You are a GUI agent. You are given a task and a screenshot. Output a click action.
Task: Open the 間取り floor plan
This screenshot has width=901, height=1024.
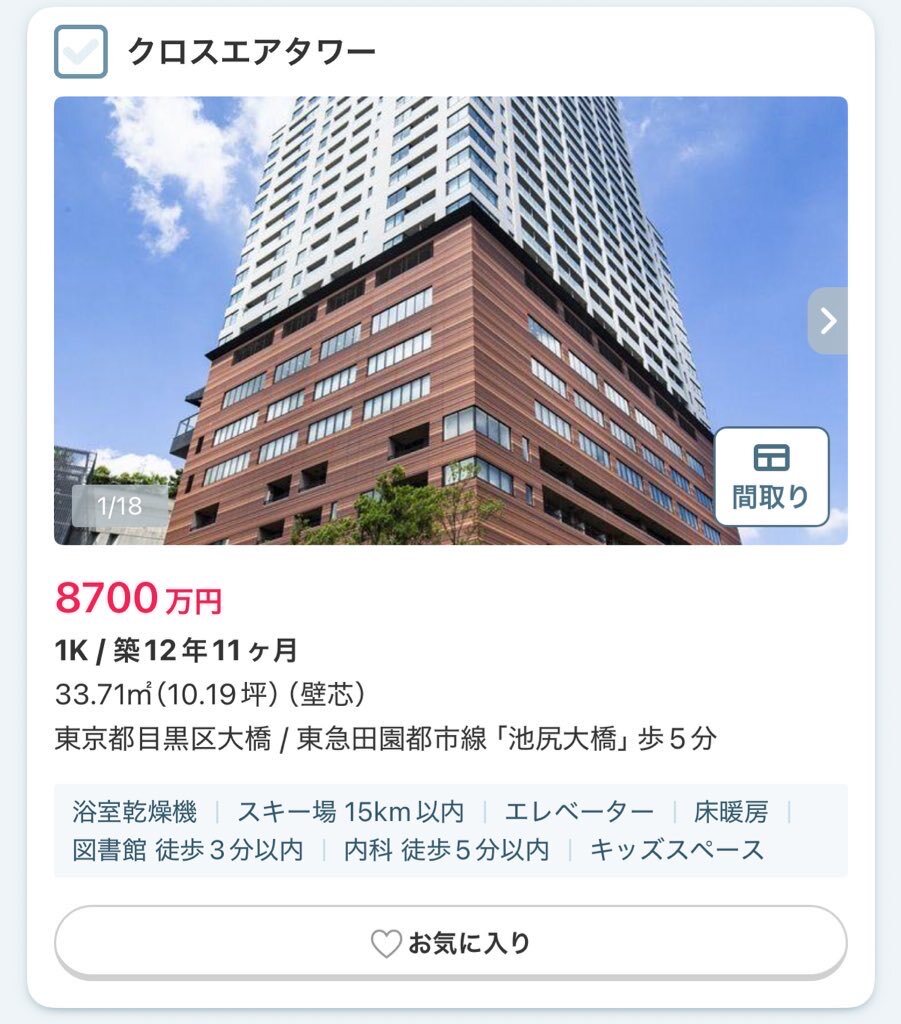click(x=770, y=477)
